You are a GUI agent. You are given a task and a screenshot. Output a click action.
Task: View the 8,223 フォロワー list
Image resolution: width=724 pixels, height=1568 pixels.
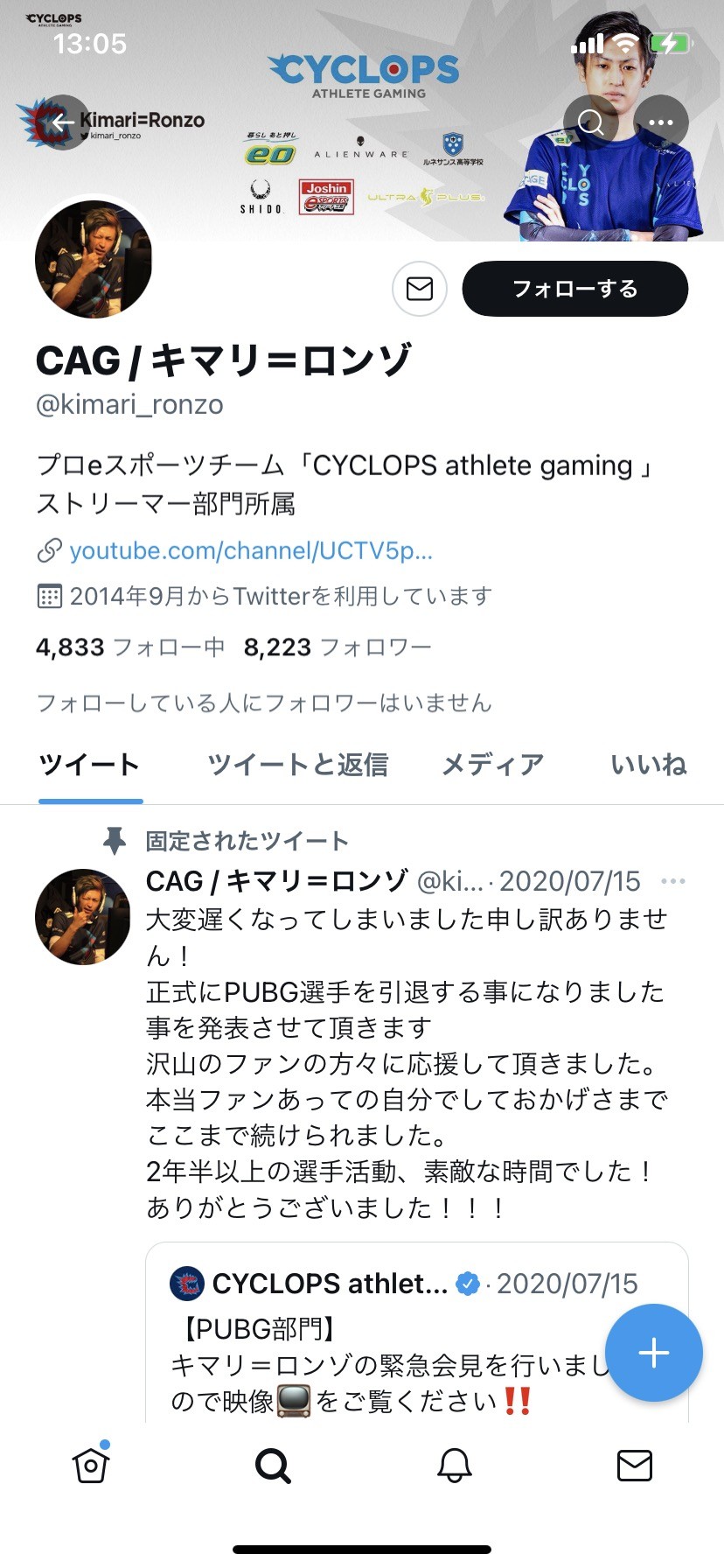coord(338,647)
